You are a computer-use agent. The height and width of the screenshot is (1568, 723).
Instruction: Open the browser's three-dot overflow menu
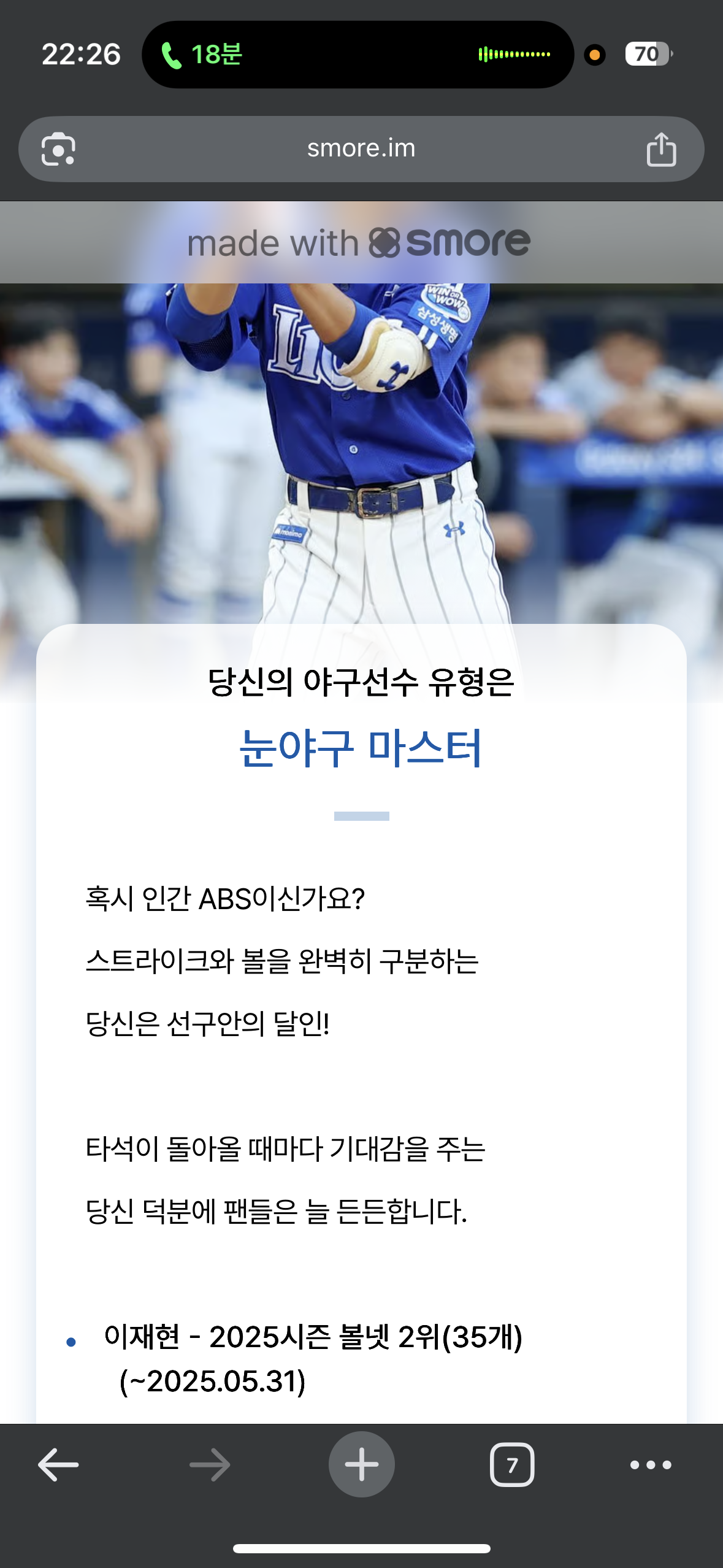651,1465
